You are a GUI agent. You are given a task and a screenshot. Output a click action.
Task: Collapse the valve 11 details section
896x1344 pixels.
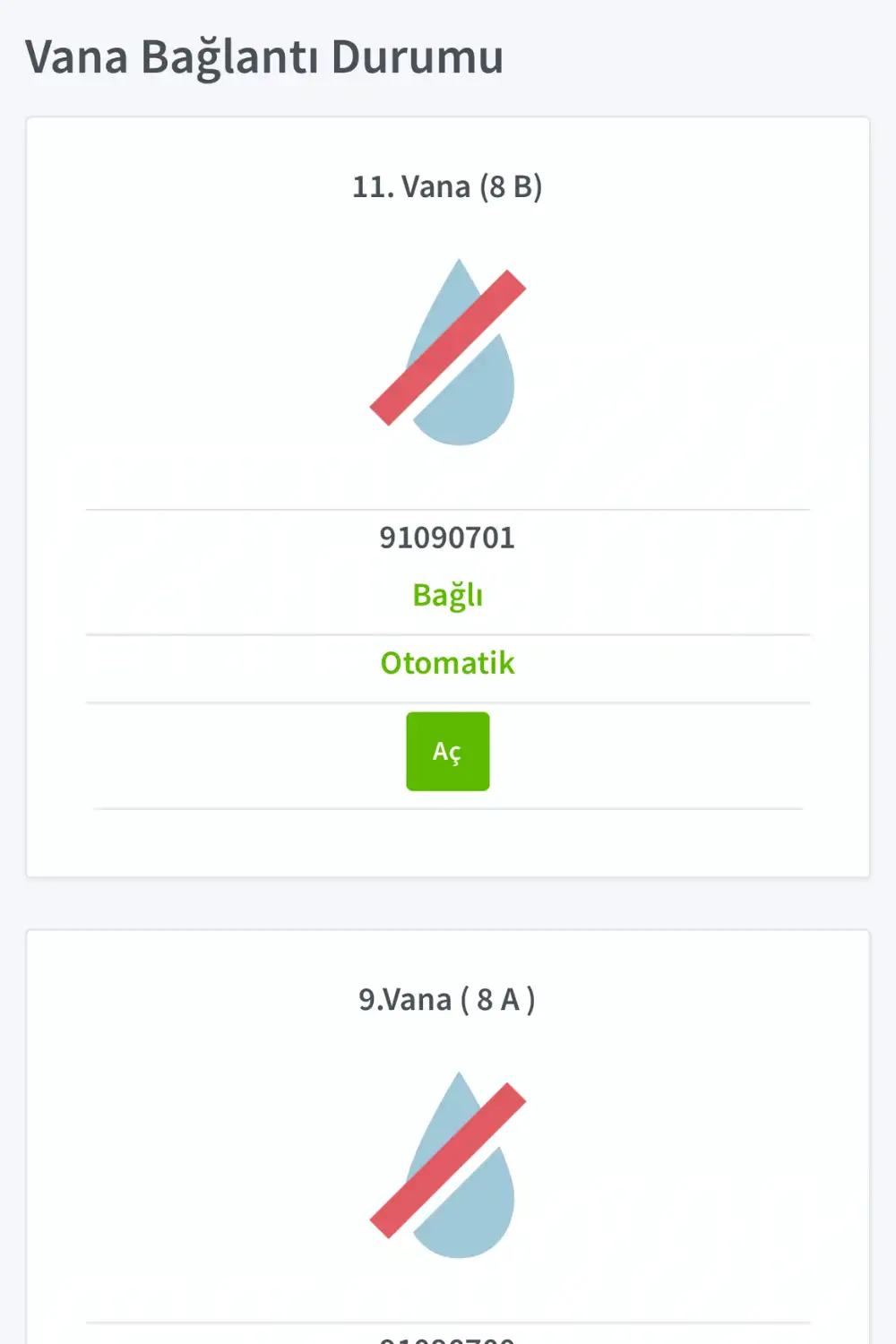[x=448, y=186]
